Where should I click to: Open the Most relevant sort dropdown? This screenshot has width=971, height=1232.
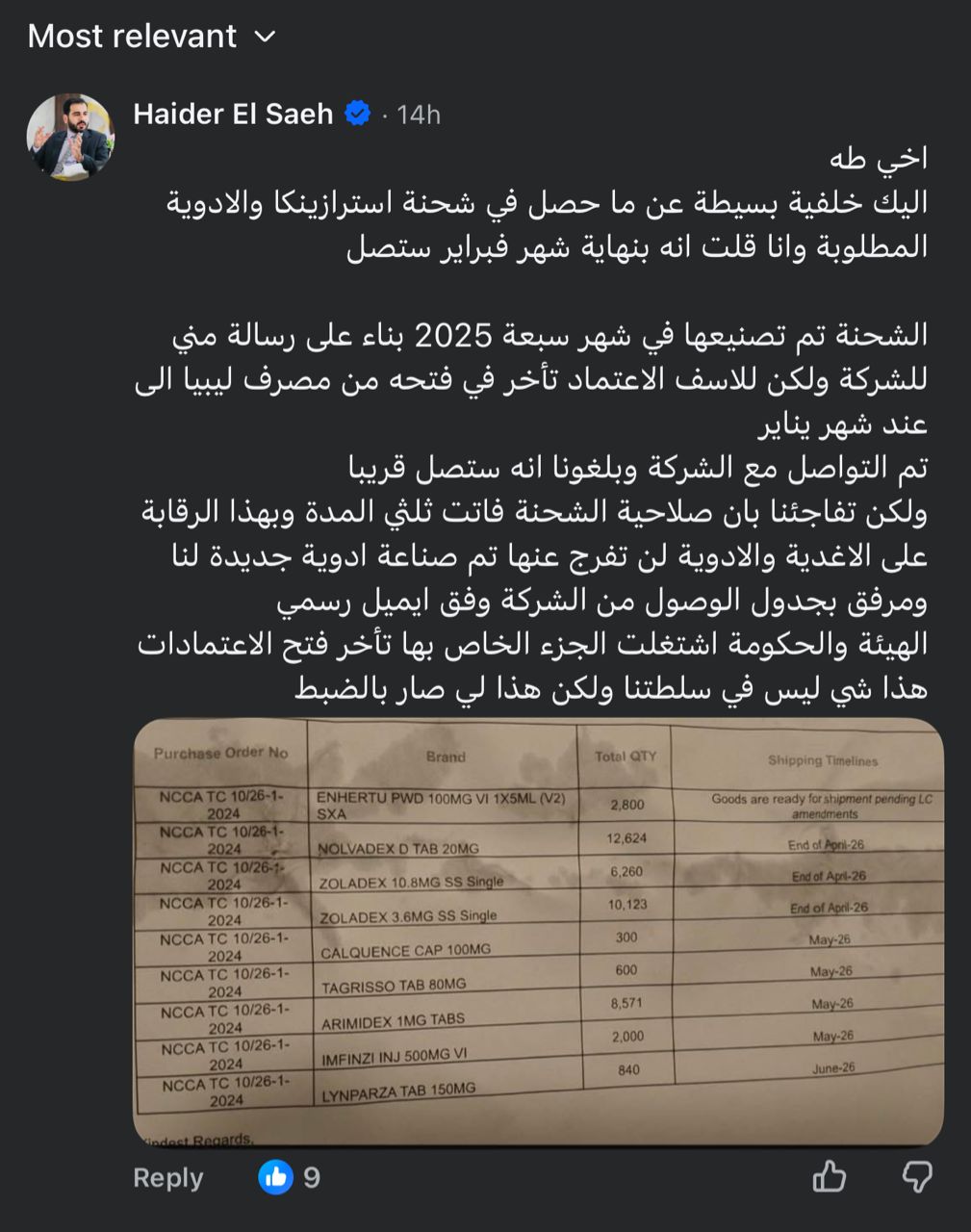pyautogui.click(x=151, y=37)
